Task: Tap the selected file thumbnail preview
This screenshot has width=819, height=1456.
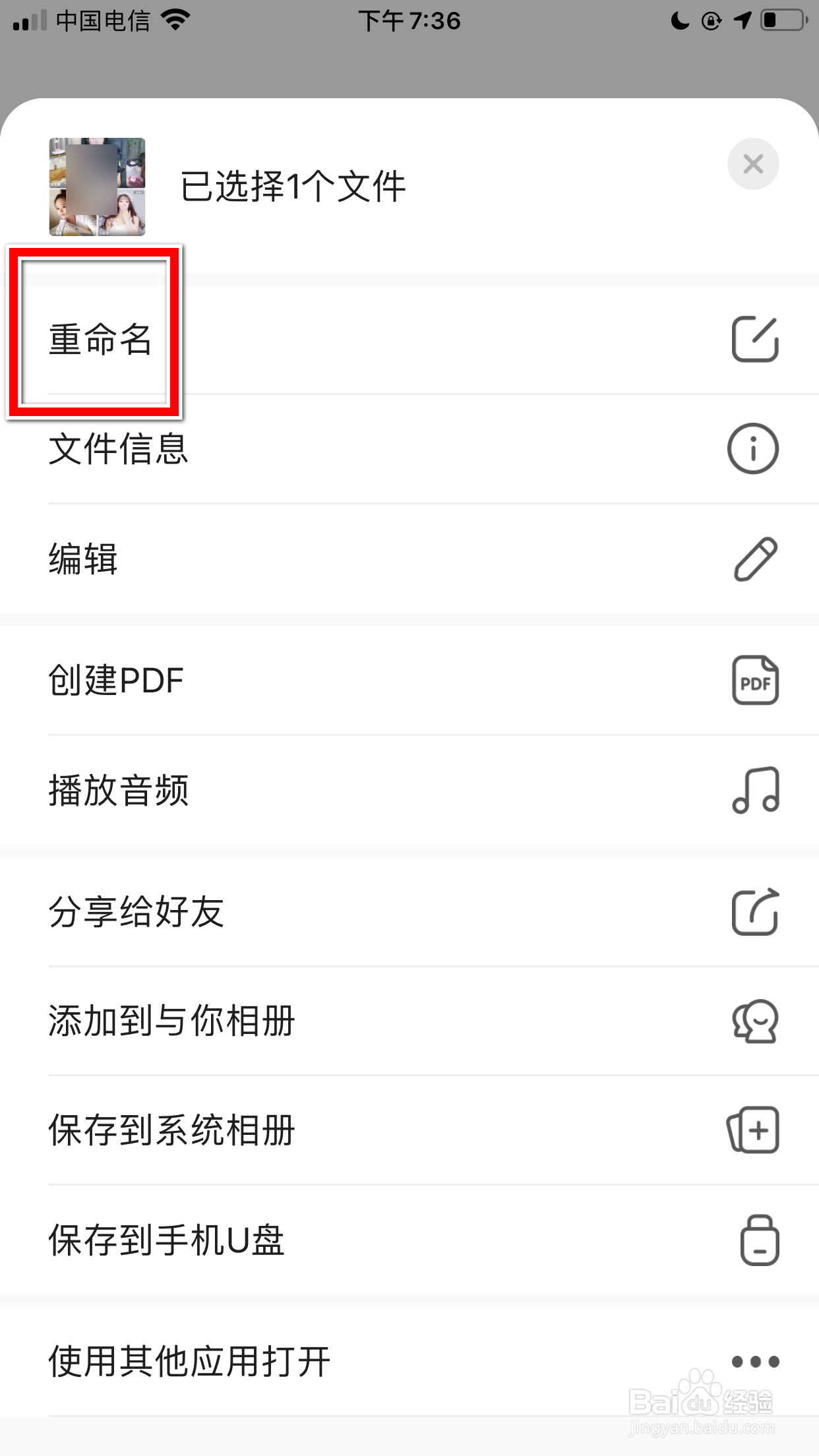Action: (x=96, y=187)
